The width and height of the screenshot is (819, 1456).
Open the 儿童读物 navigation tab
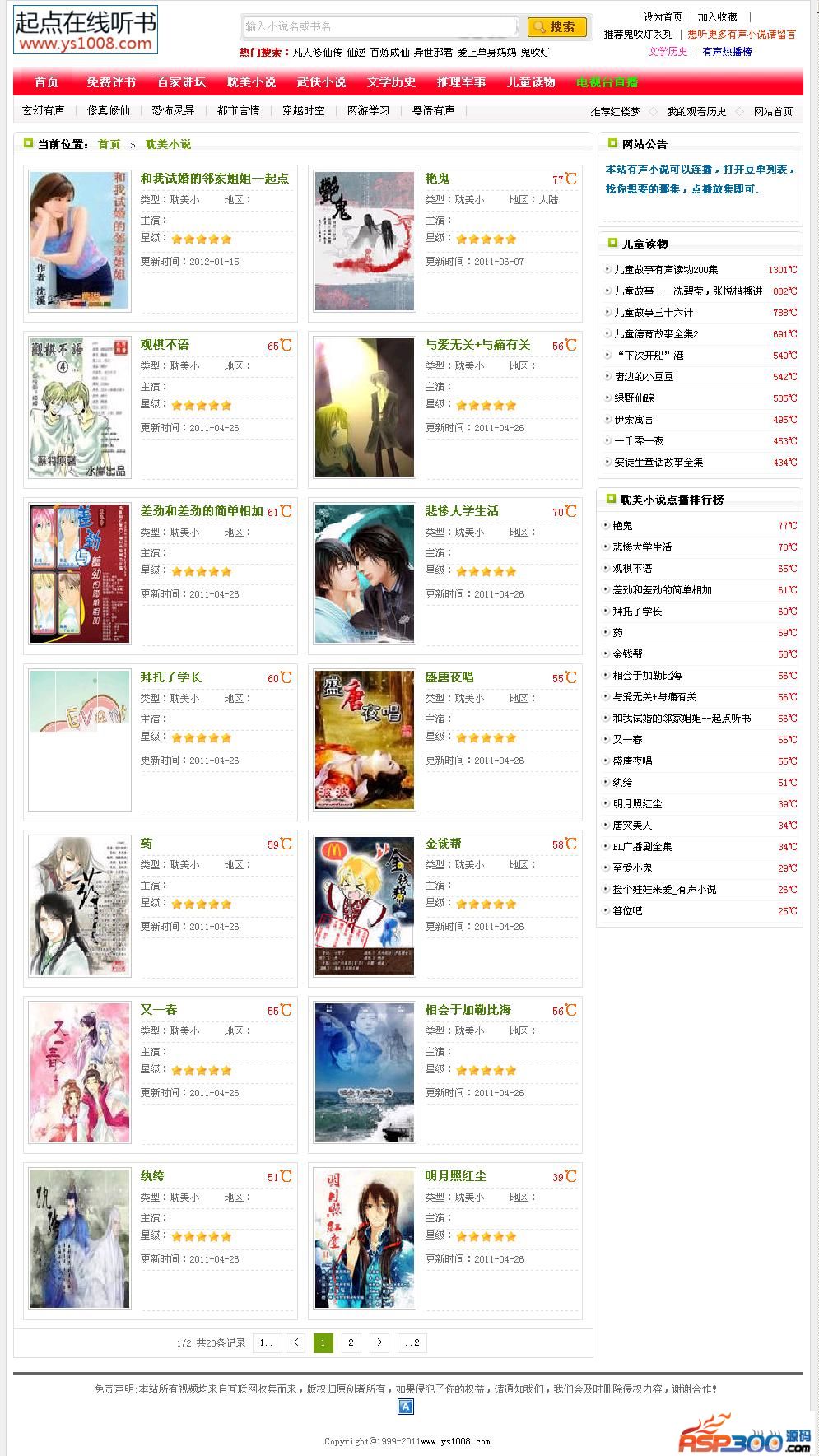point(531,82)
